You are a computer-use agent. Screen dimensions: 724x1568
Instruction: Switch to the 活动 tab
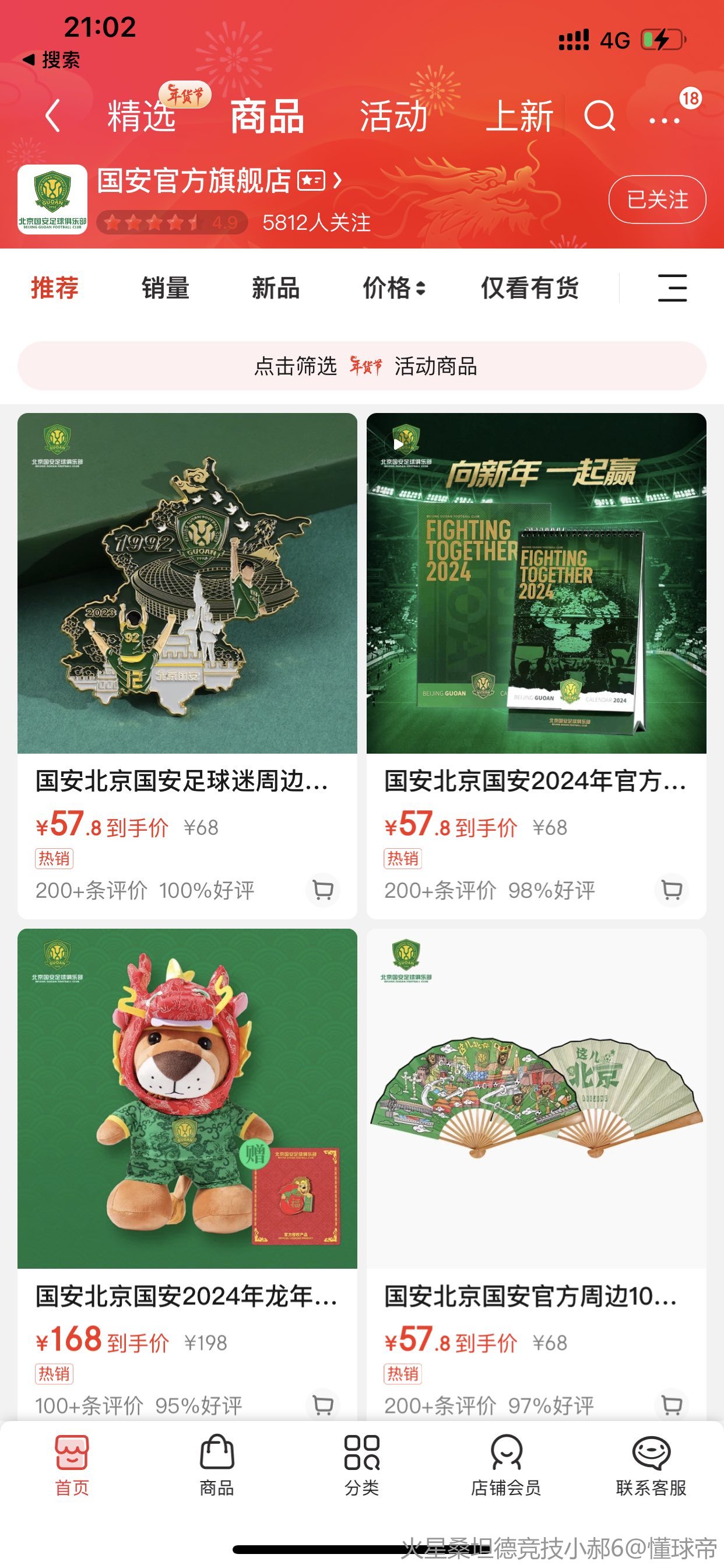[x=393, y=116]
